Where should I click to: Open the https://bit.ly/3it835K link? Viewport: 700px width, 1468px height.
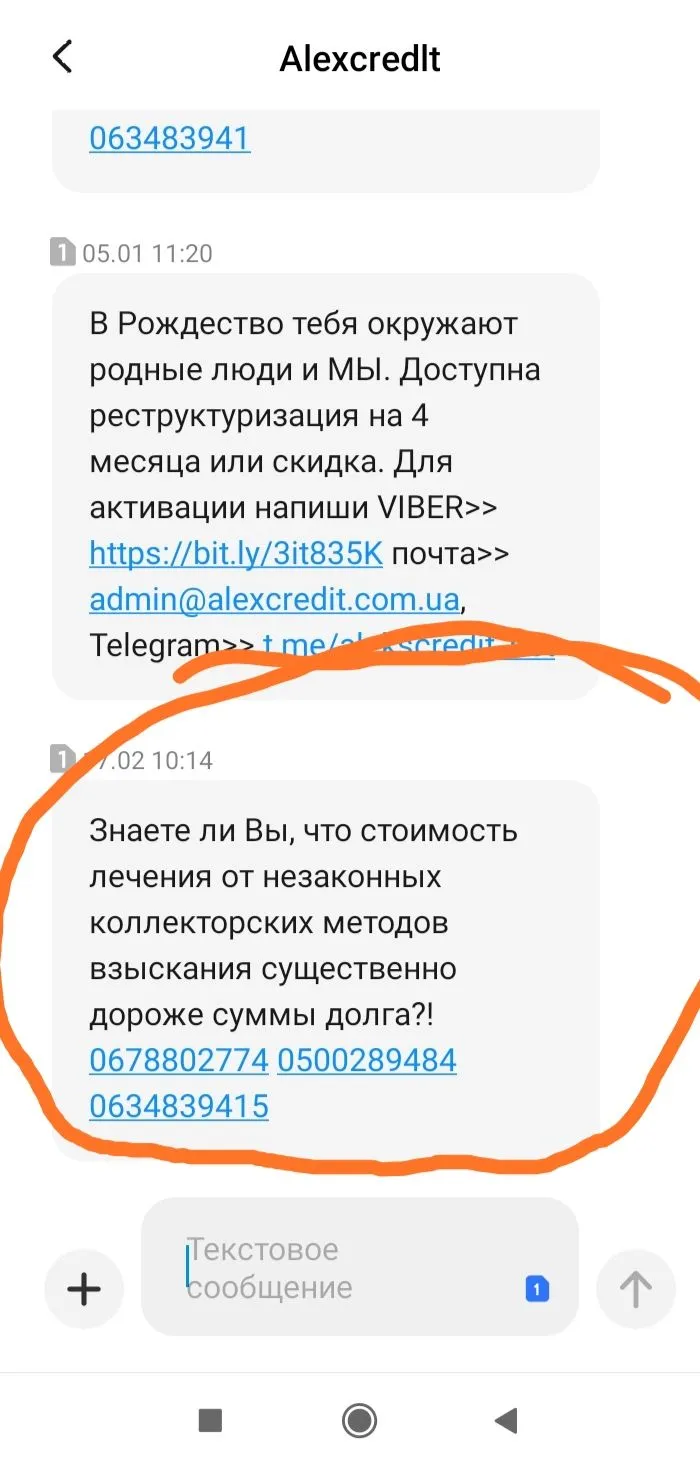point(236,553)
